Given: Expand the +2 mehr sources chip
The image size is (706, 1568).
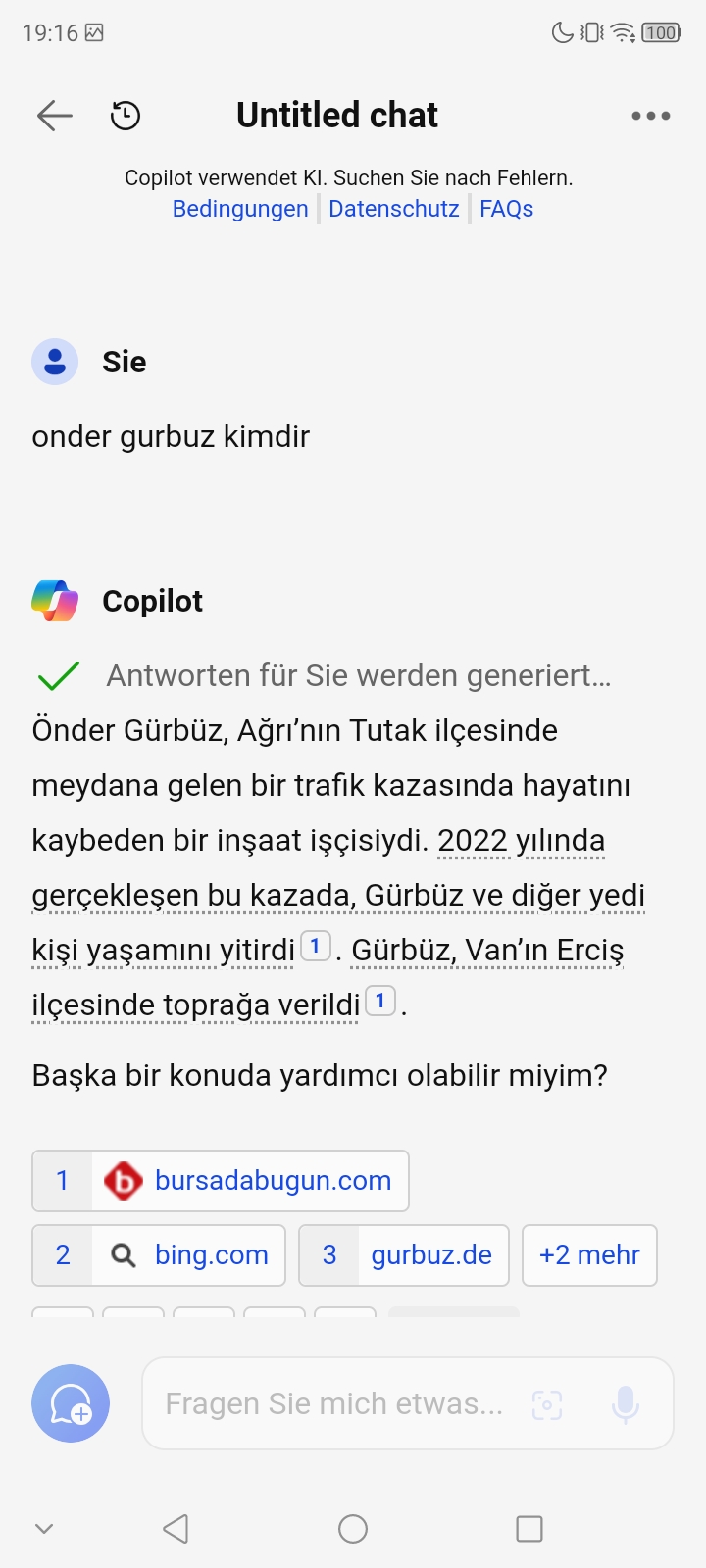Looking at the screenshot, I should (x=589, y=1255).
